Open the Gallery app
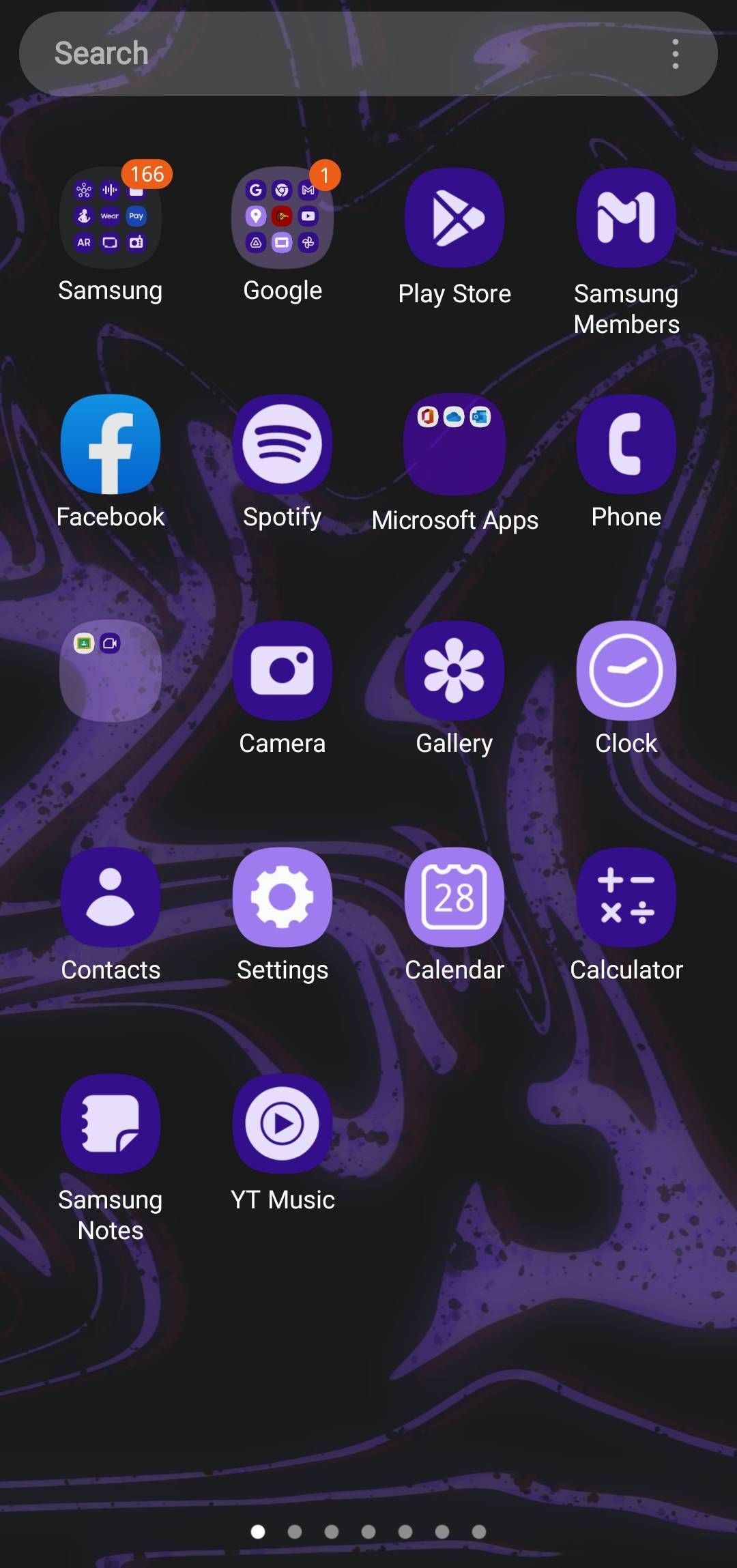The width and height of the screenshot is (737, 1568). tap(454, 670)
